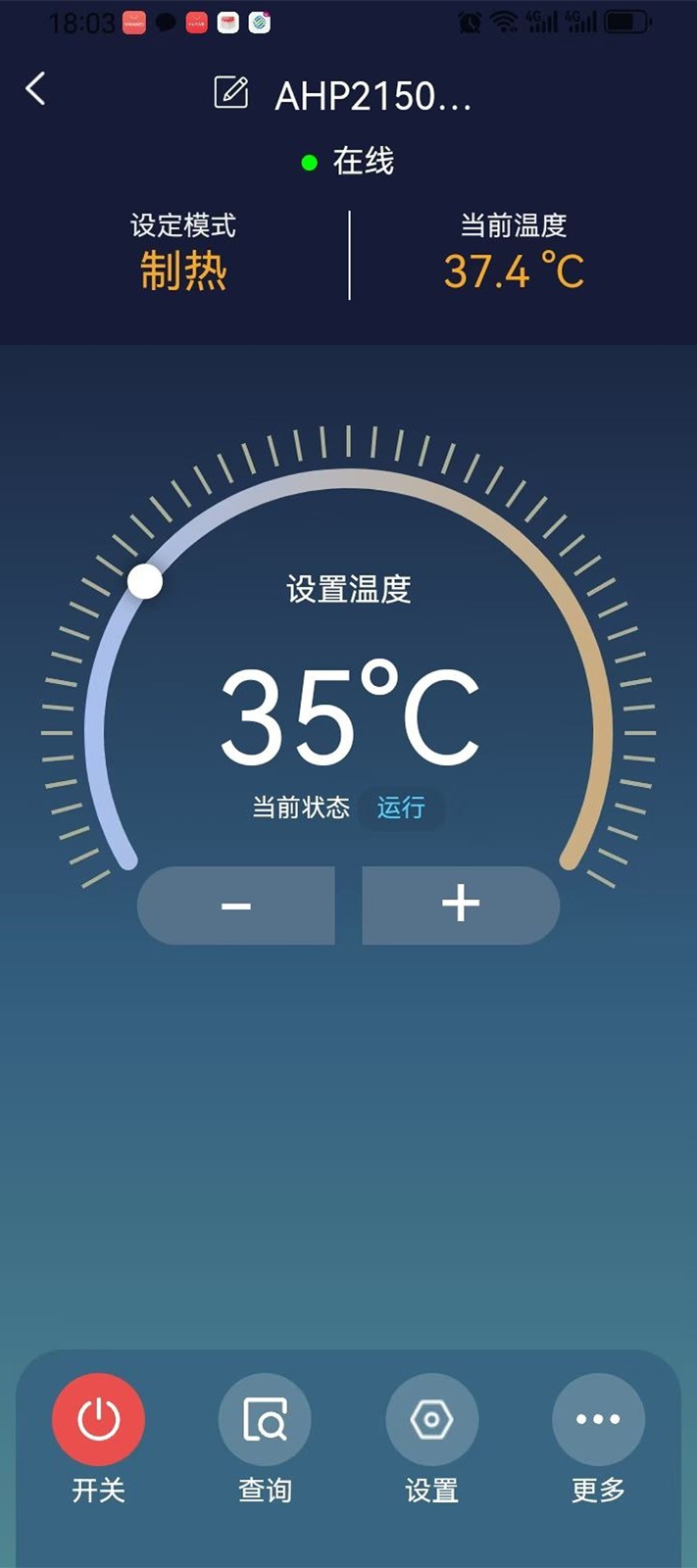
Task: Go back using the top-left arrow
Action: click(35, 89)
